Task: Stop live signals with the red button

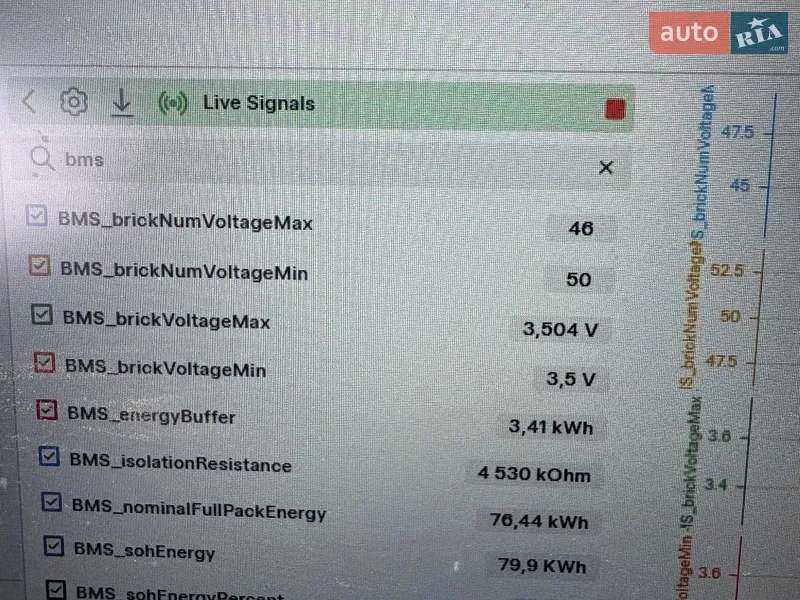Action: [615, 109]
